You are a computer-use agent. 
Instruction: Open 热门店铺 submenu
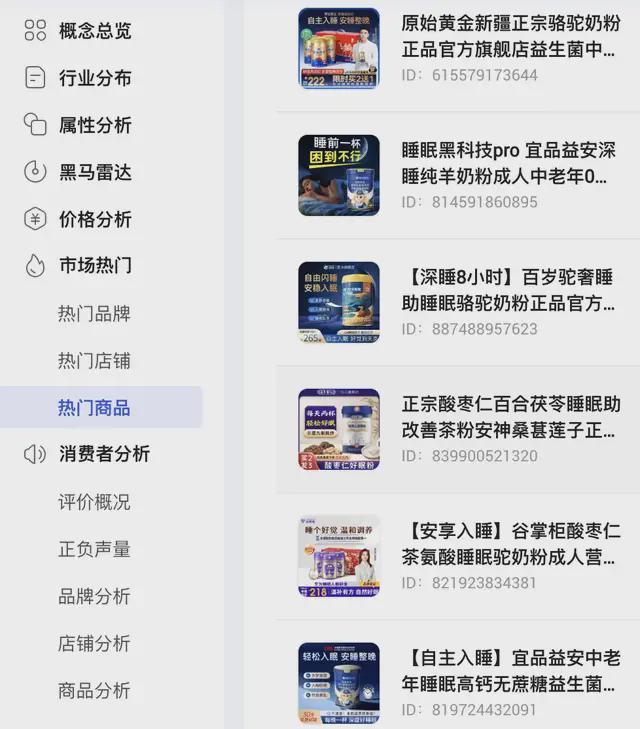(94, 361)
